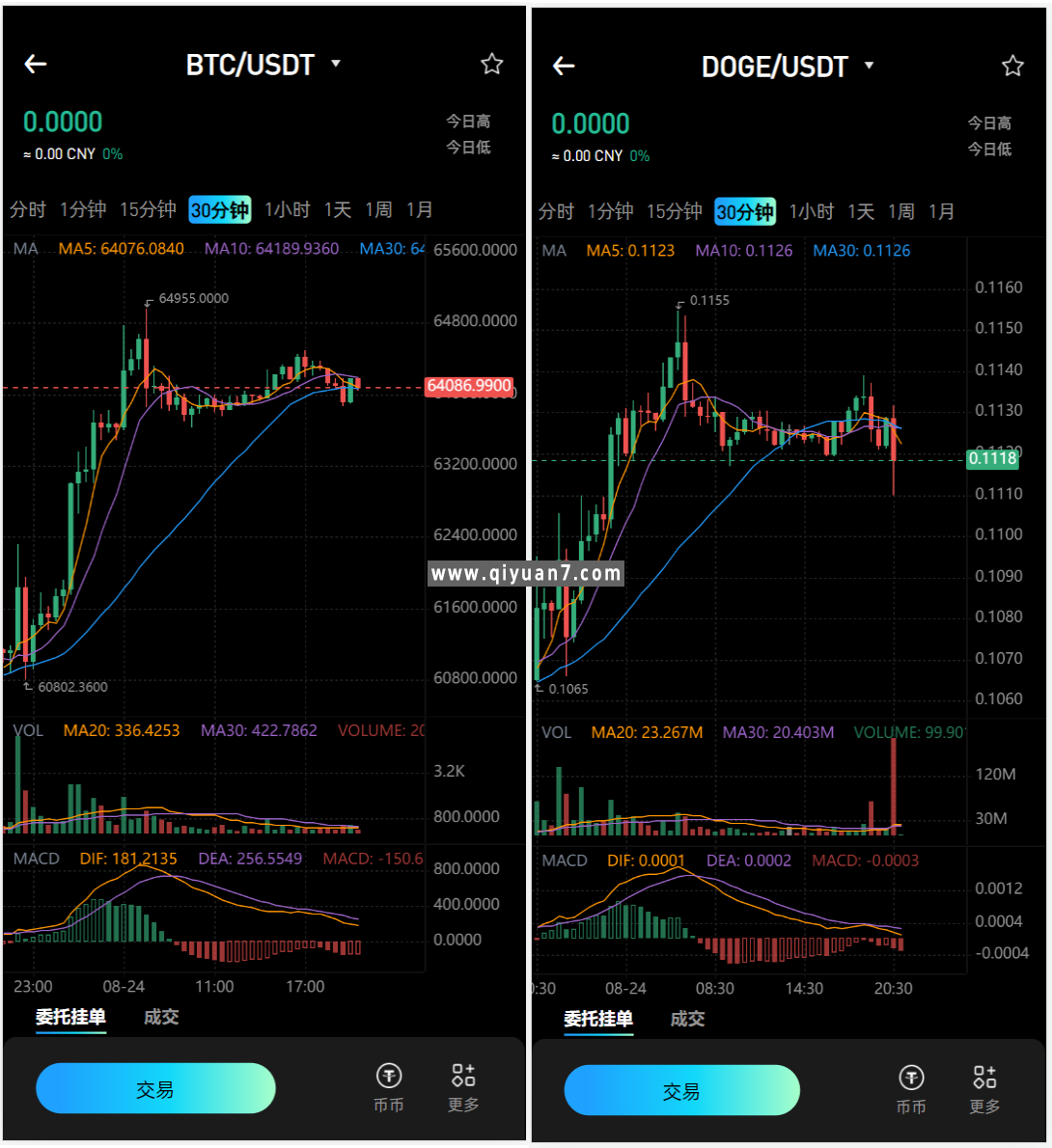Open the DOGE/USDT pair dropdown
This screenshot has width=1052, height=1148.
point(868,65)
